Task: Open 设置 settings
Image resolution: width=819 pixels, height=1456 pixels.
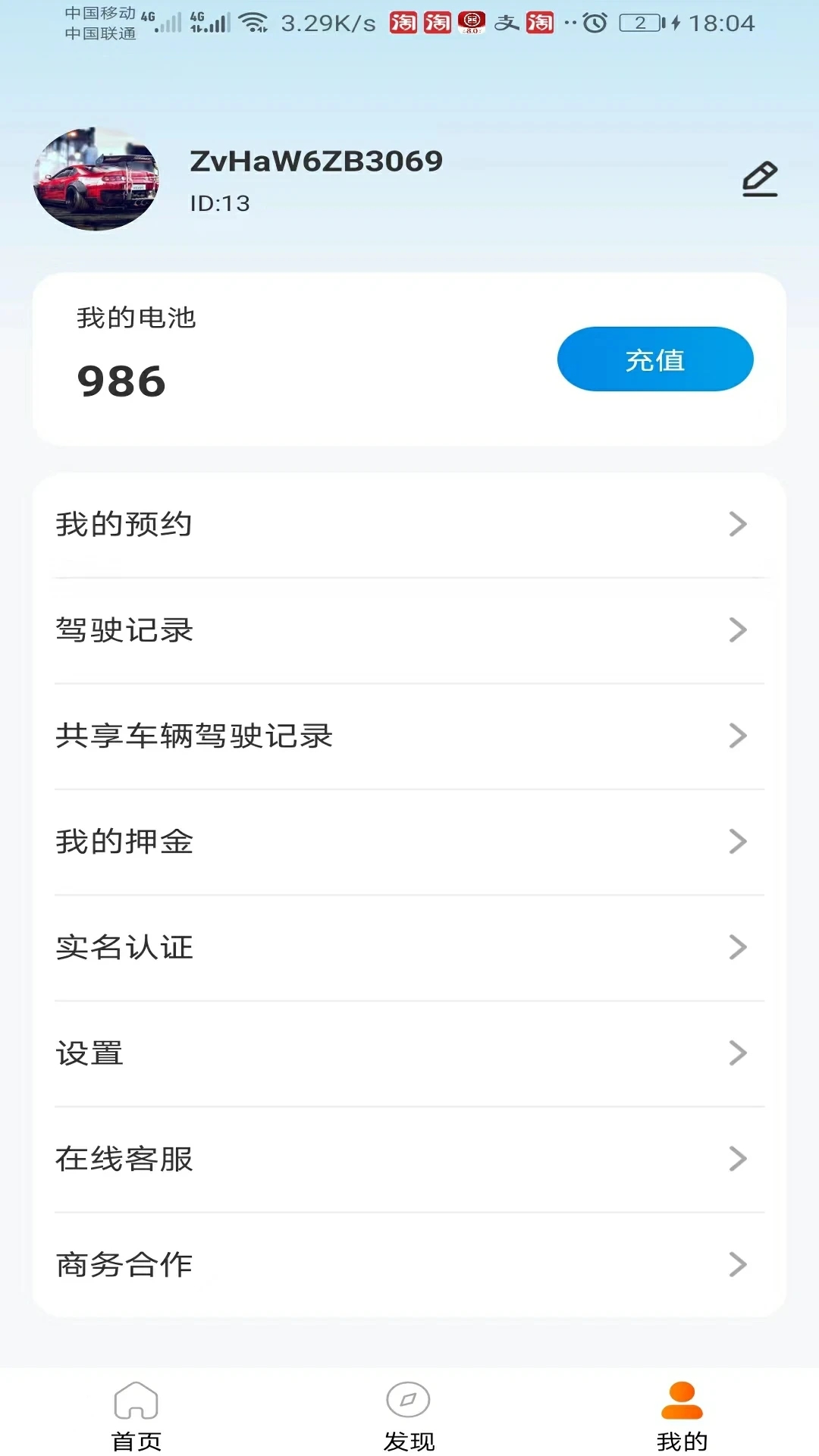Action: point(409,1053)
